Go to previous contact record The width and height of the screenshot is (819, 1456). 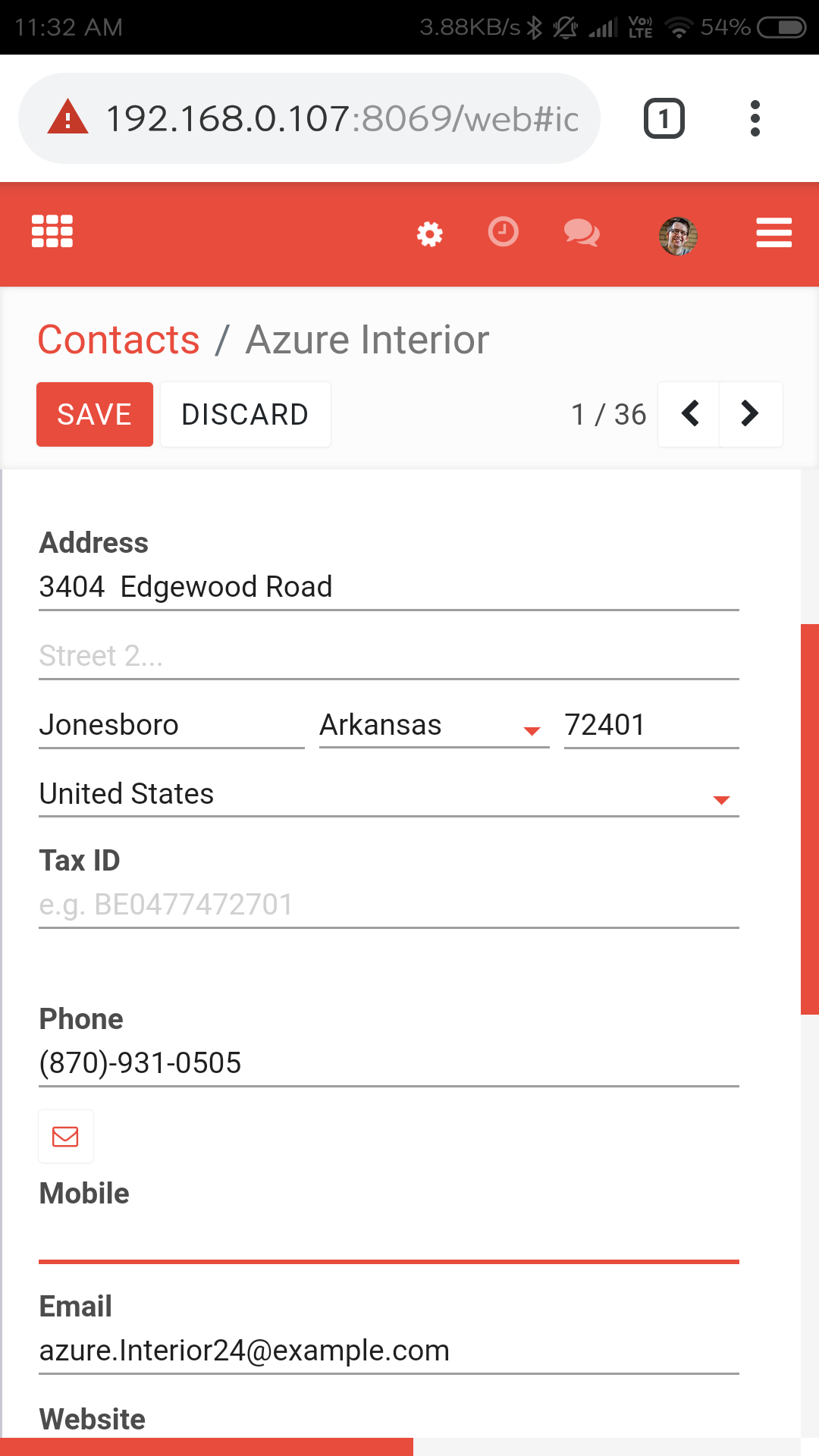(689, 414)
